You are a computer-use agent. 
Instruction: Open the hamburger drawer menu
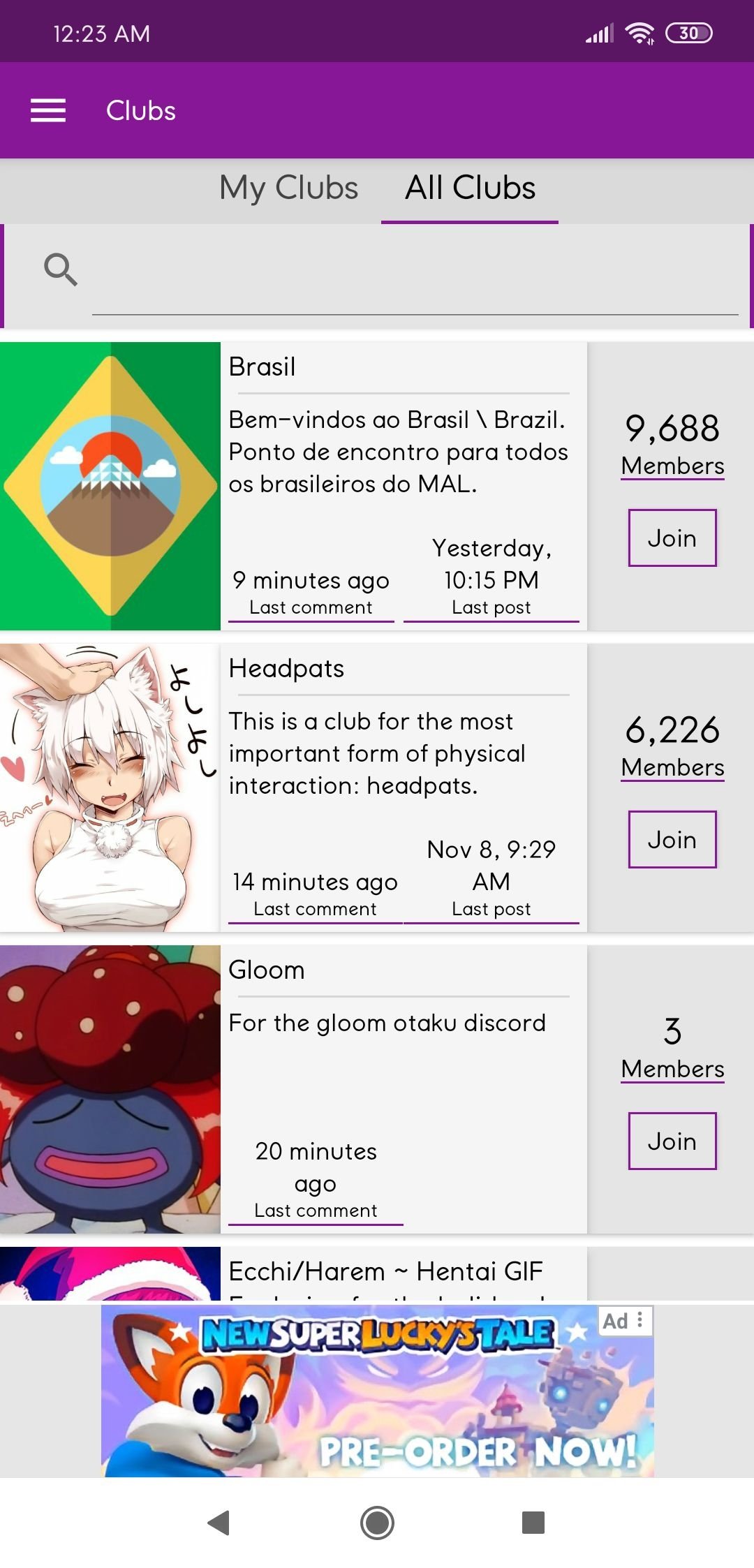tap(48, 110)
